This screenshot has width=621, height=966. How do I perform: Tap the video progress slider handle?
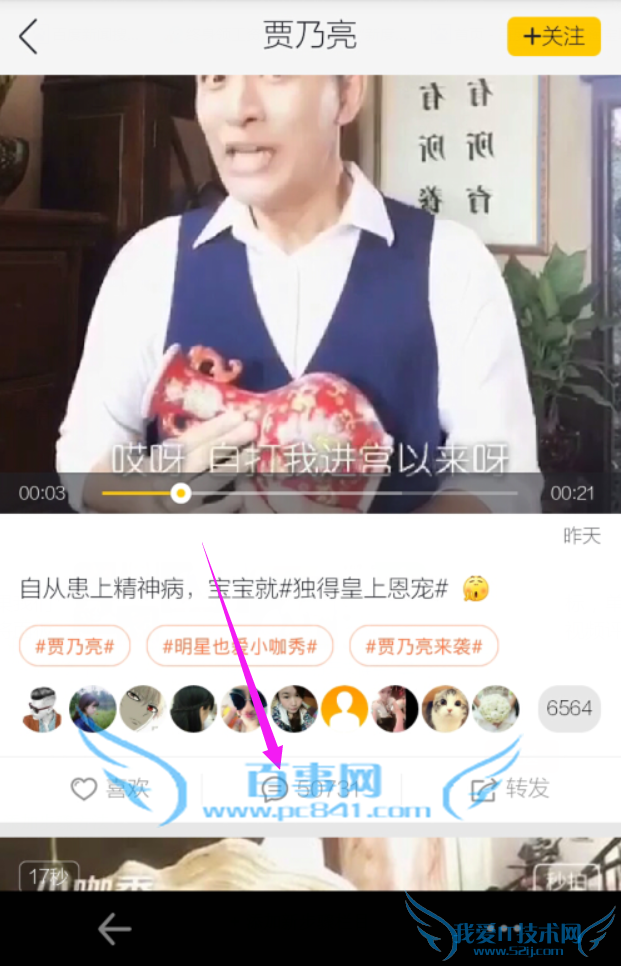[180, 493]
